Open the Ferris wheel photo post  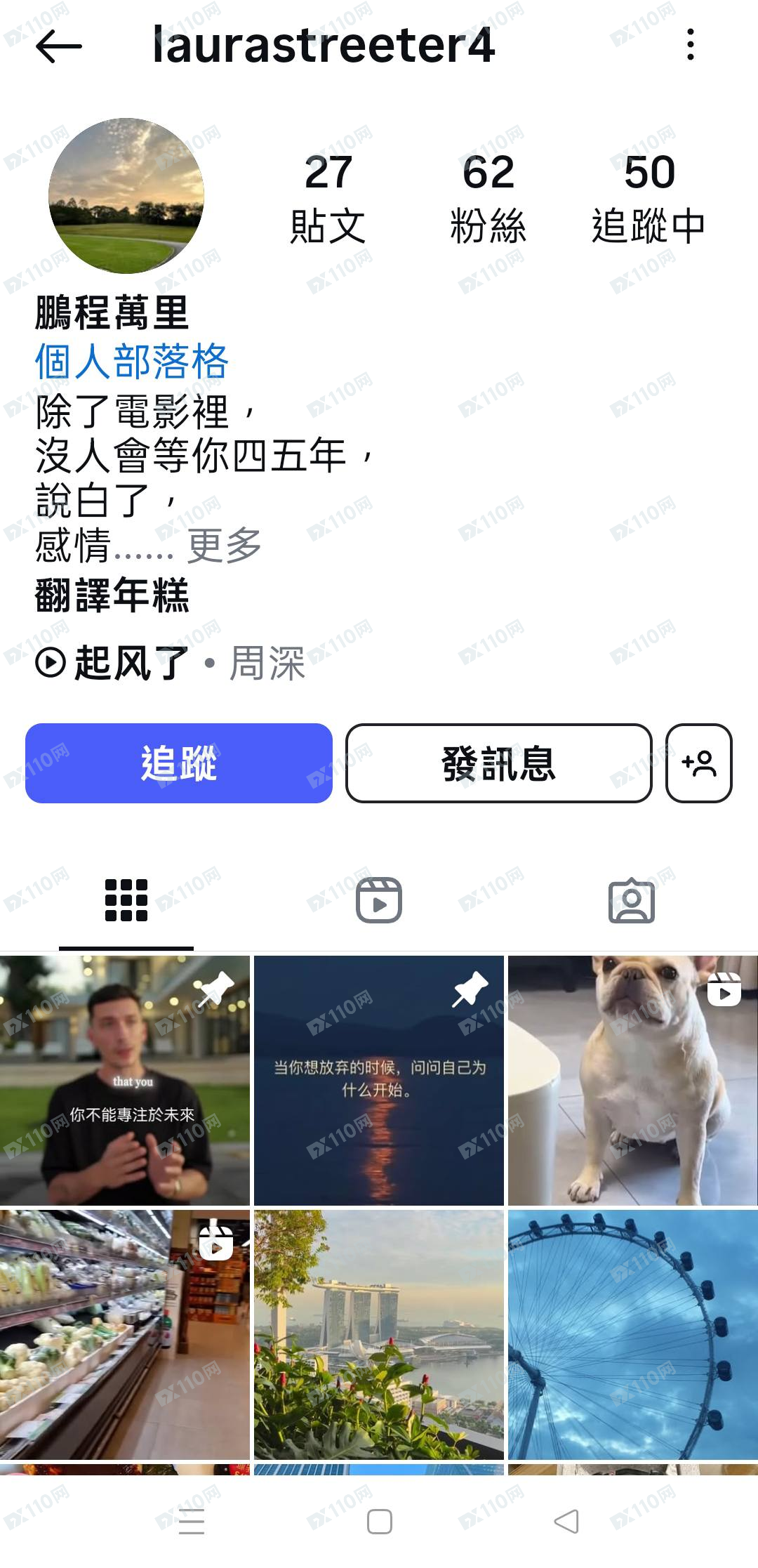tap(632, 1334)
